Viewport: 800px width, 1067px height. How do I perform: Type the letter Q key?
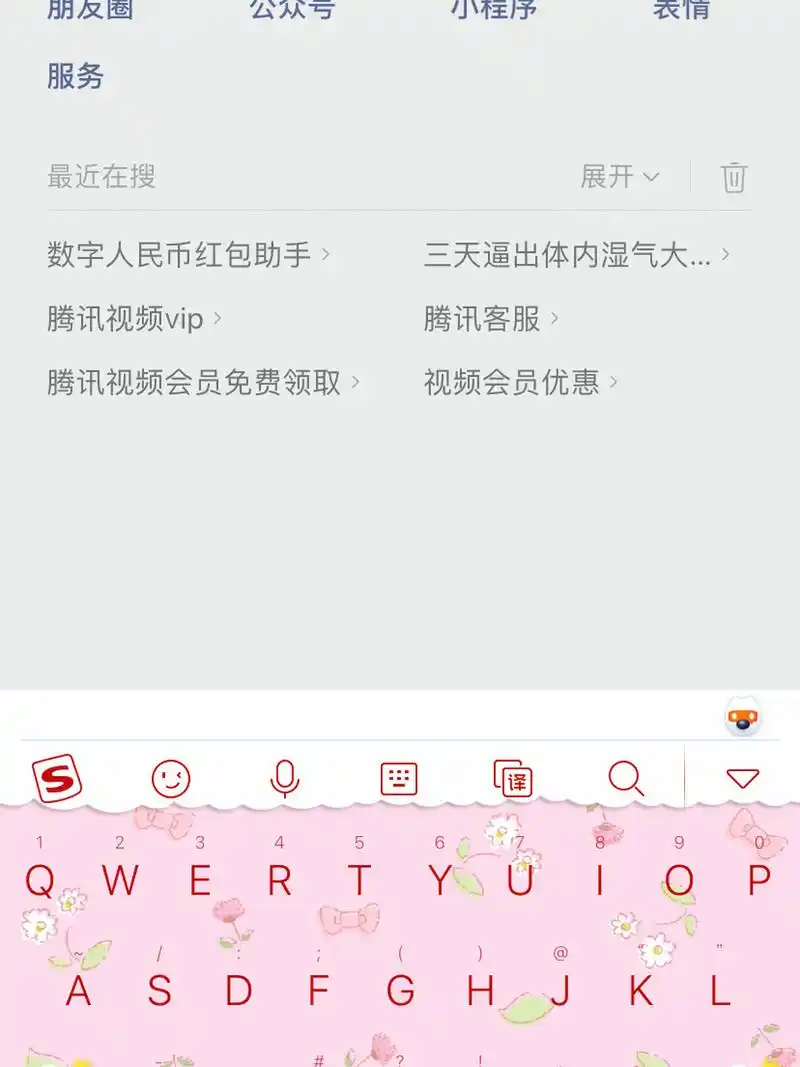(40, 880)
